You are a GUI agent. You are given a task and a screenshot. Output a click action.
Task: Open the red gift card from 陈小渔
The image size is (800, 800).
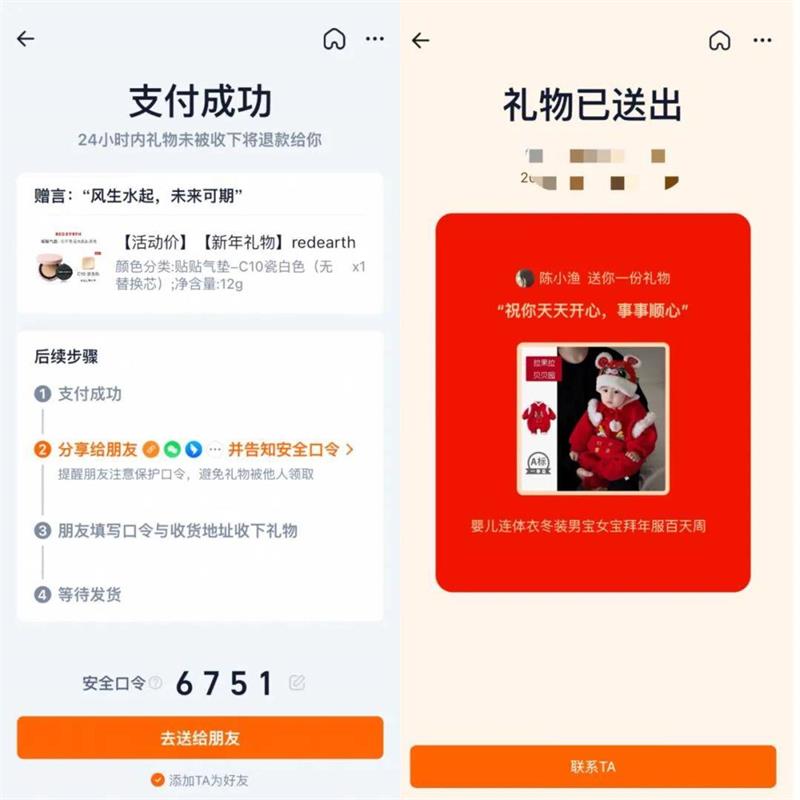[593, 400]
